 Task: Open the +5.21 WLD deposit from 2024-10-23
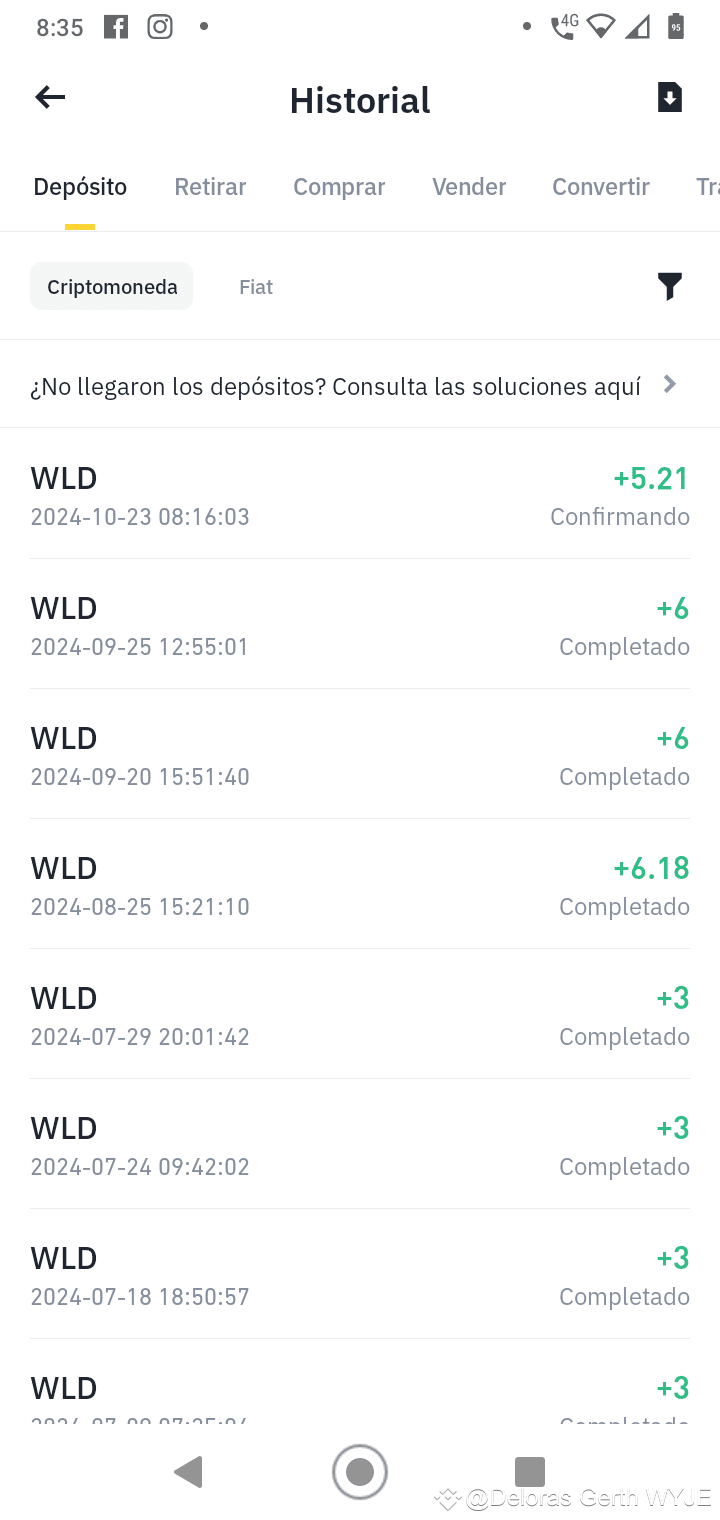click(x=360, y=495)
